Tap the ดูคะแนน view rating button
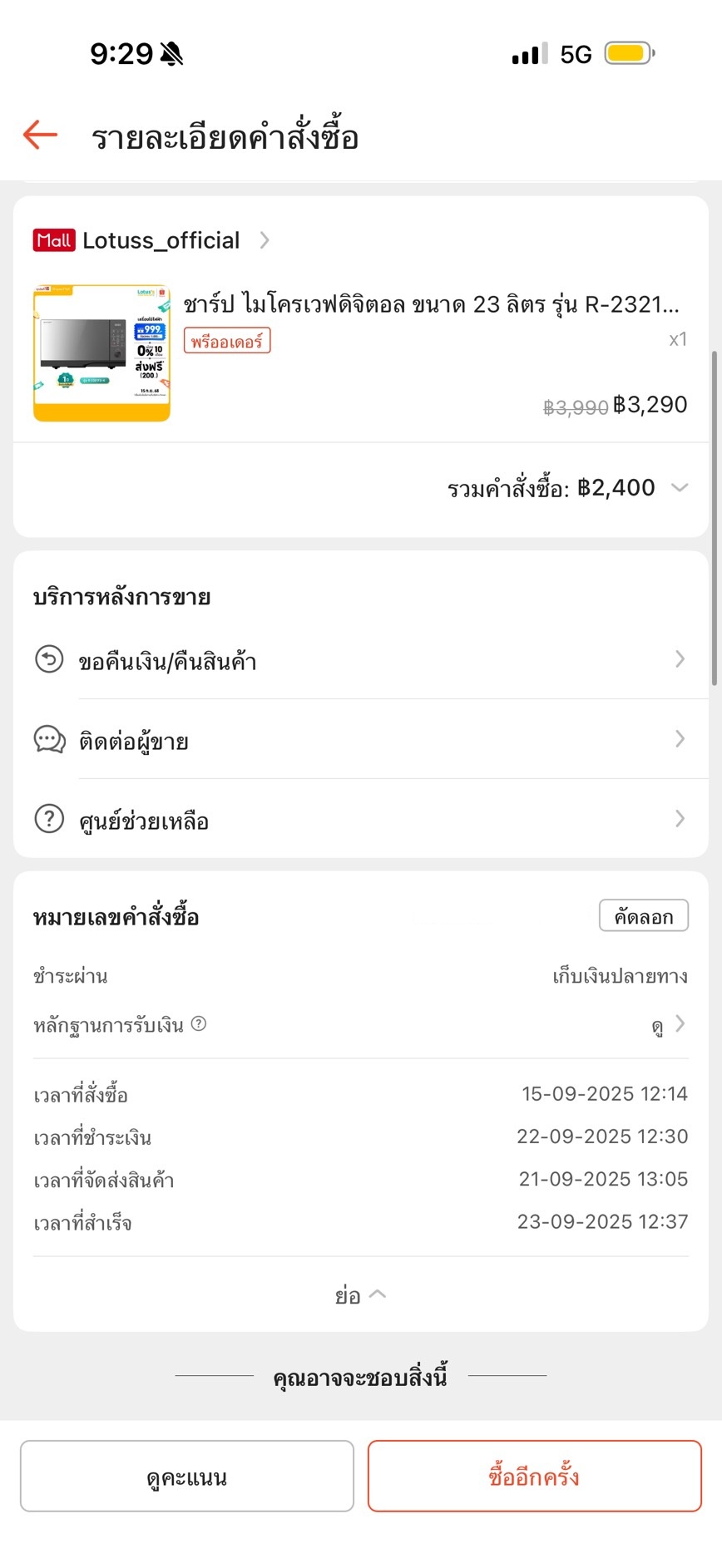 click(x=187, y=1477)
